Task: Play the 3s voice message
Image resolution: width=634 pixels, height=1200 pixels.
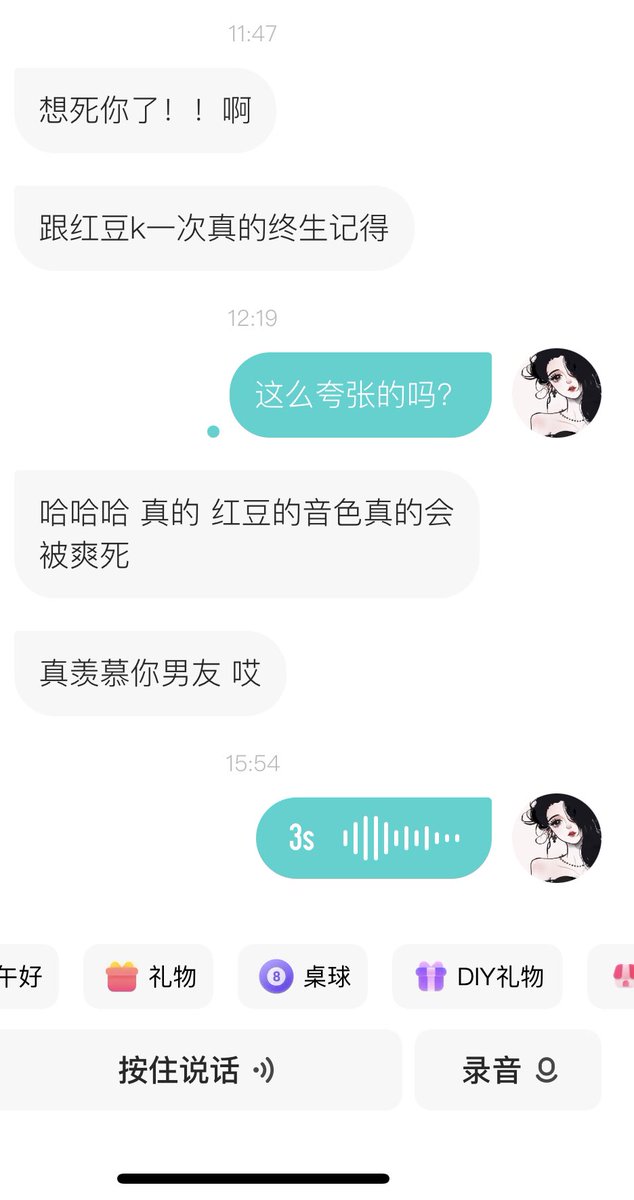Action: tap(374, 838)
